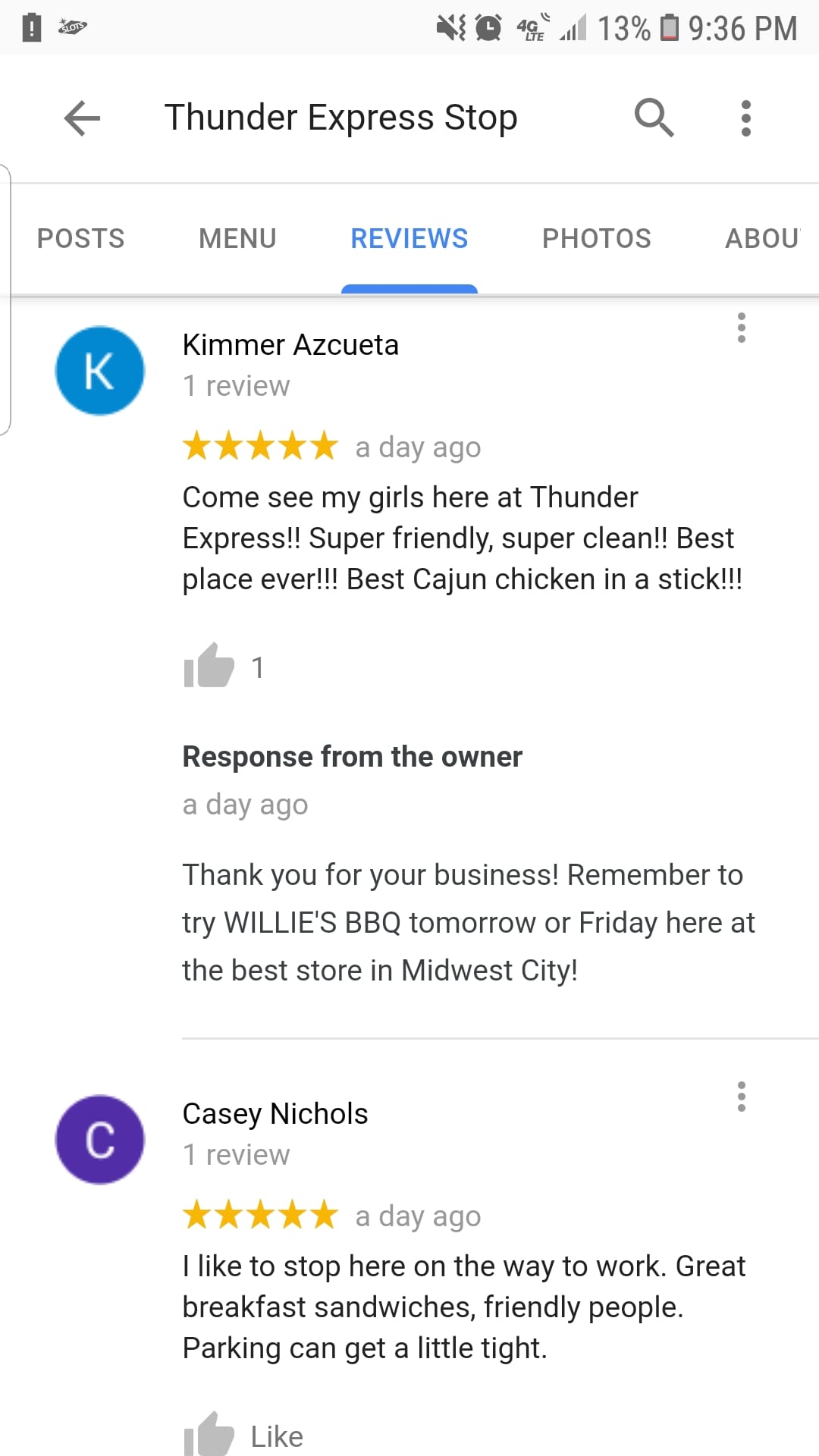This screenshot has width=819, height=1456.
Task: Open Kimmer Azcueta's profile avatar
Action: pyautogui.click(x=100, y=371)
